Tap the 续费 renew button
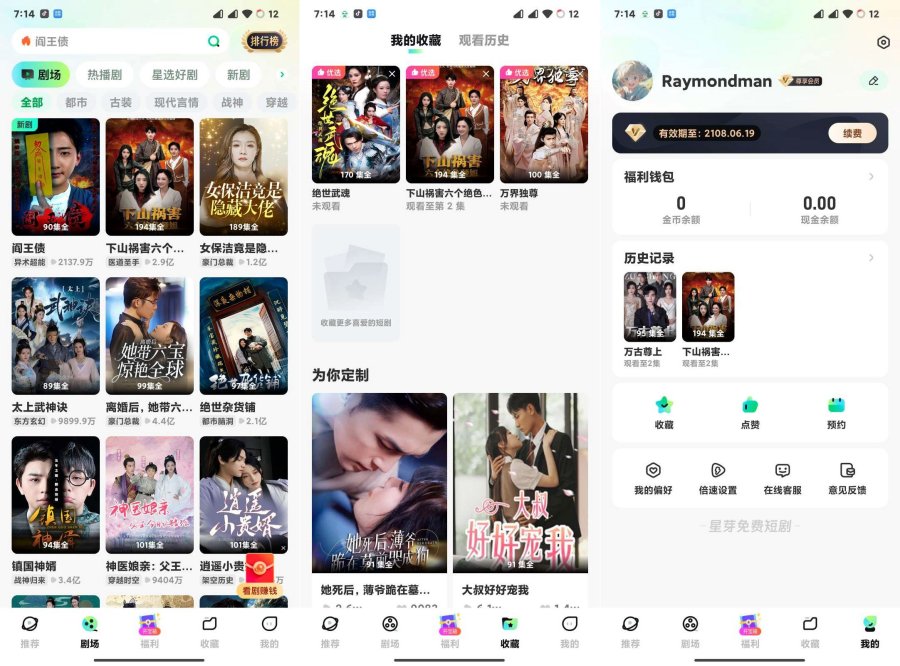Viewport: 900px width, 666px height. (x=852, y=133)
